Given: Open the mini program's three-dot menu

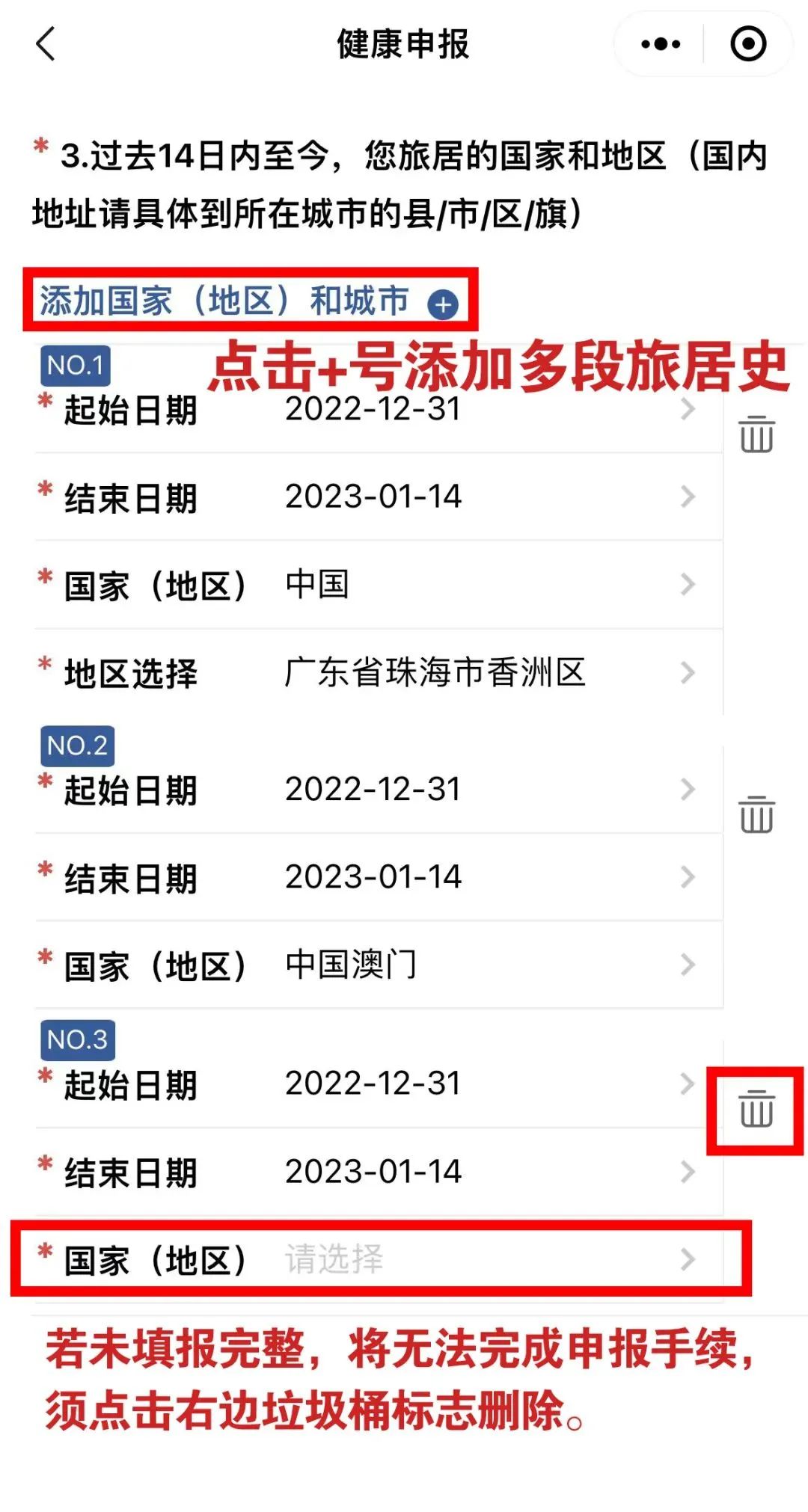Looking at the screenshot, I should 661,44.
